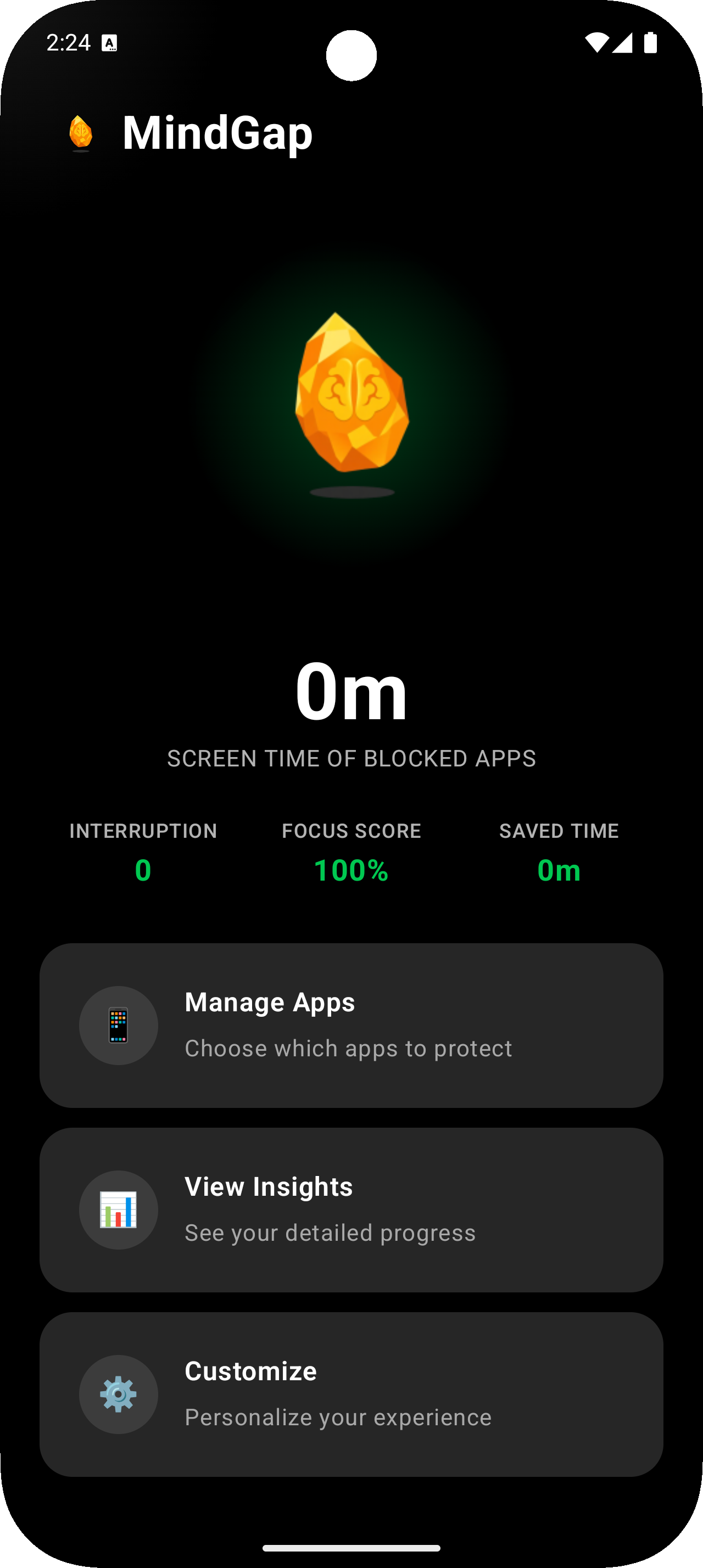703x1568 pixels.
Task: Click the MindGap logo icon
Action: (x=81, y=133)
